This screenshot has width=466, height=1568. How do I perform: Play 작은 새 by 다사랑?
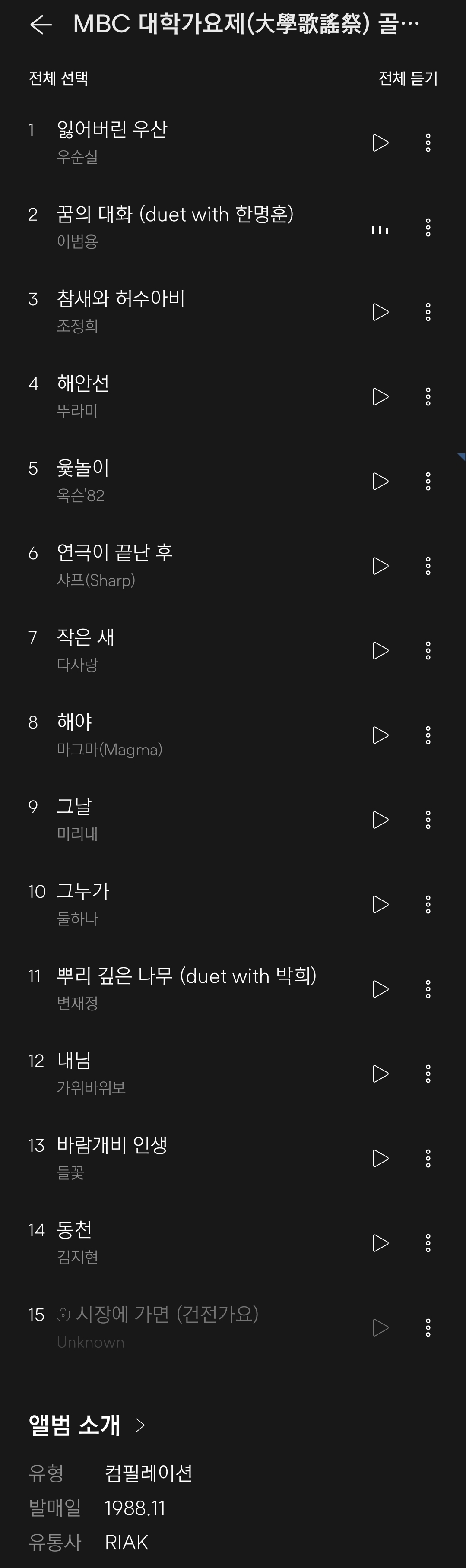[380, 651]
